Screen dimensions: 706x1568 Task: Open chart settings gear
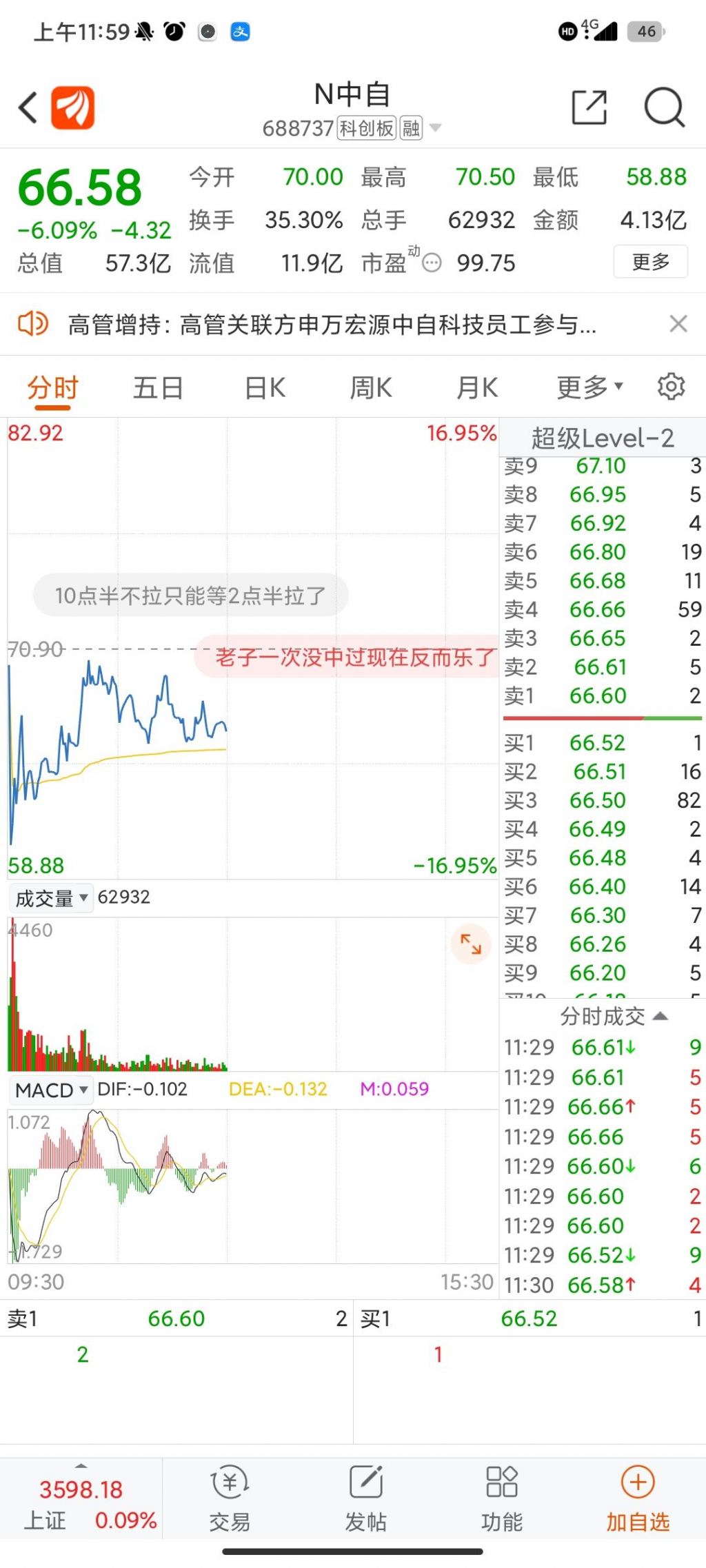(x=671, y=387)
